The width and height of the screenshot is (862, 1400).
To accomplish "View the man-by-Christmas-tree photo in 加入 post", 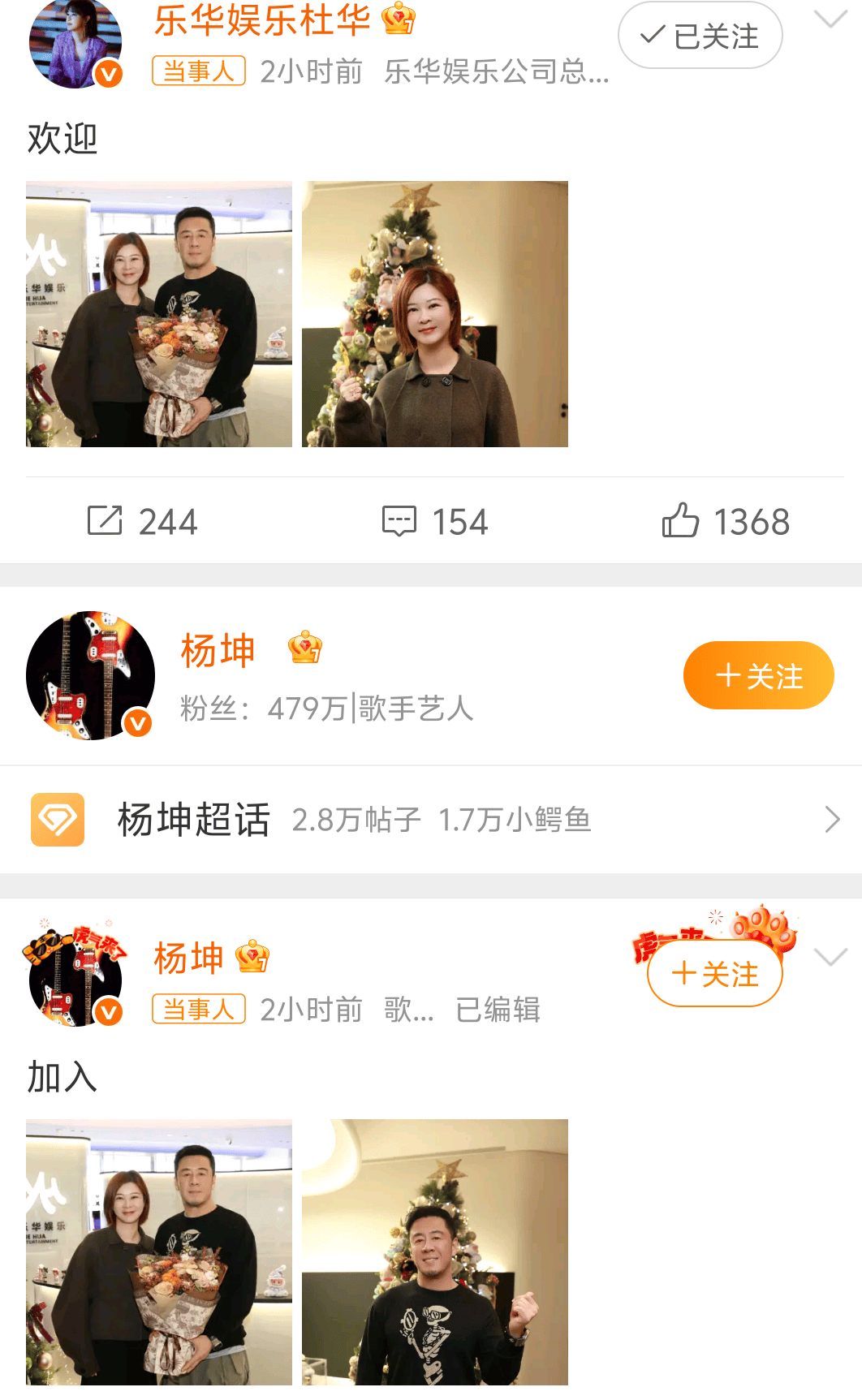I will click(x=435, y=1251).
